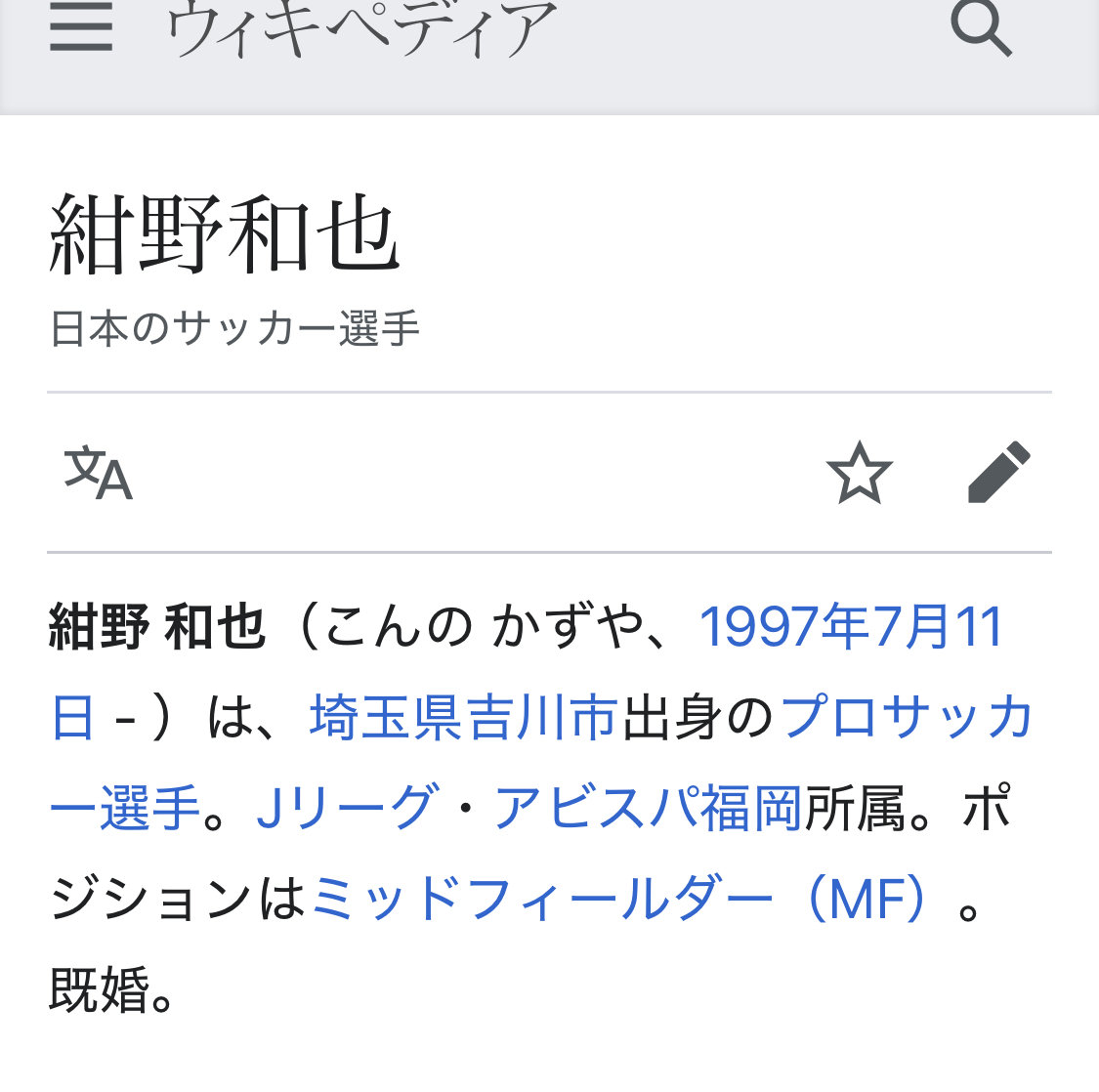Add this article to watchlist
Screen dimensions: 1099x1092
tap(860, 474)
